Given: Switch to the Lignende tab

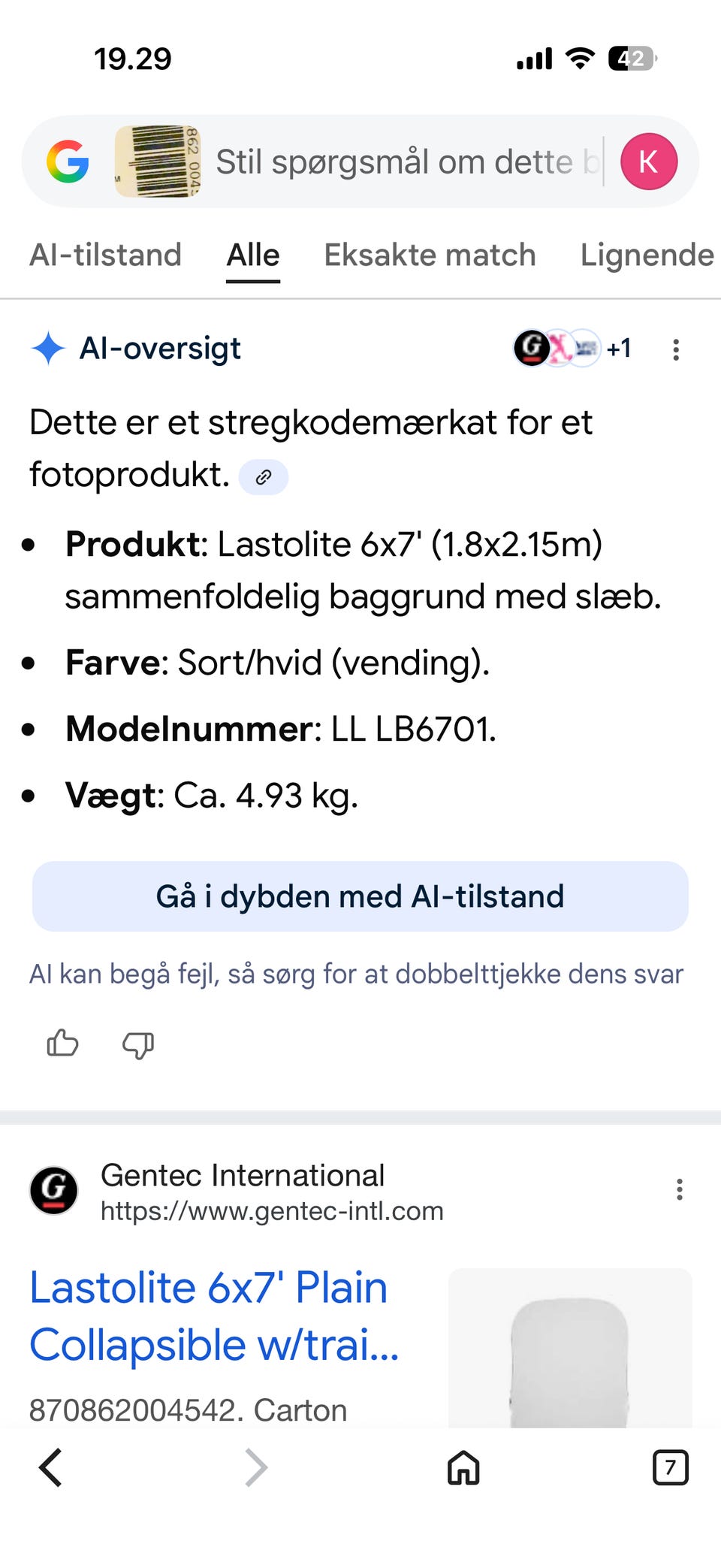Looking at the screenshot, I should coord(646,255).
